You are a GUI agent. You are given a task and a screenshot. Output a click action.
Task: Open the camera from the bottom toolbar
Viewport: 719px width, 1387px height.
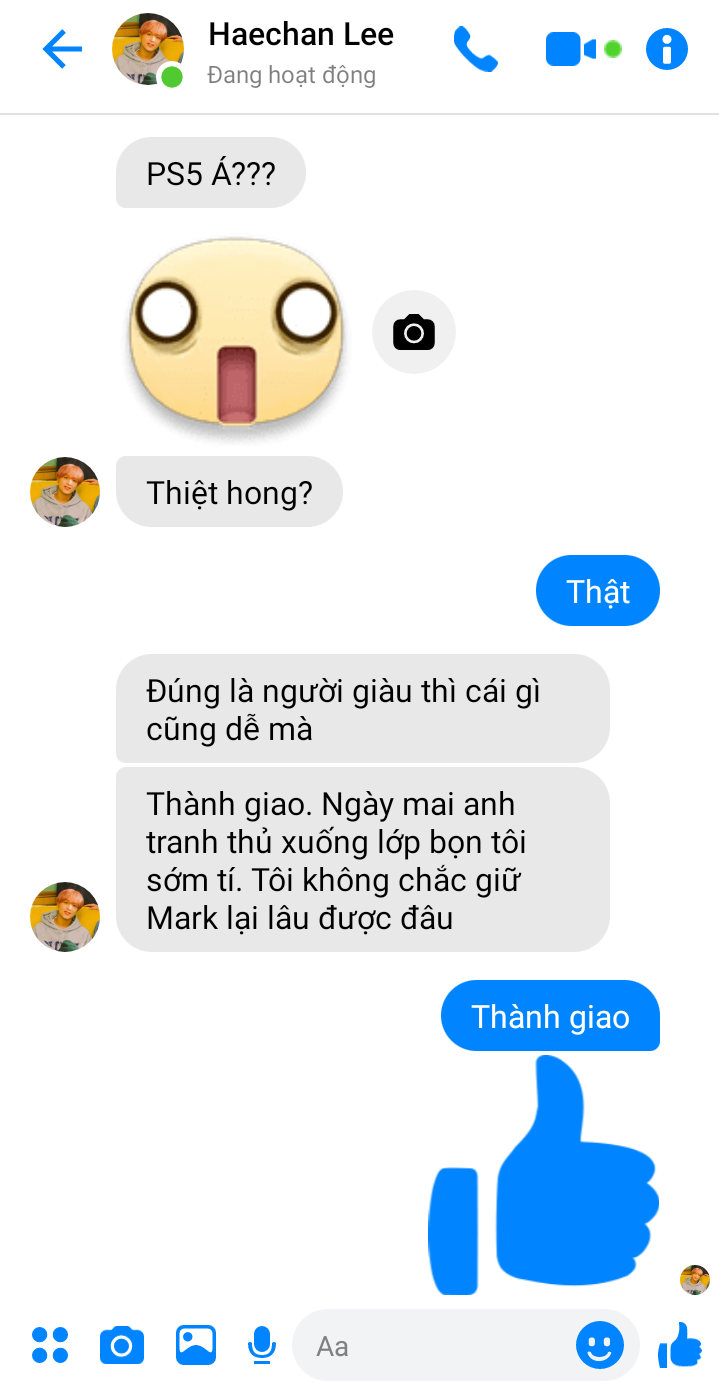coord(122,1345)
